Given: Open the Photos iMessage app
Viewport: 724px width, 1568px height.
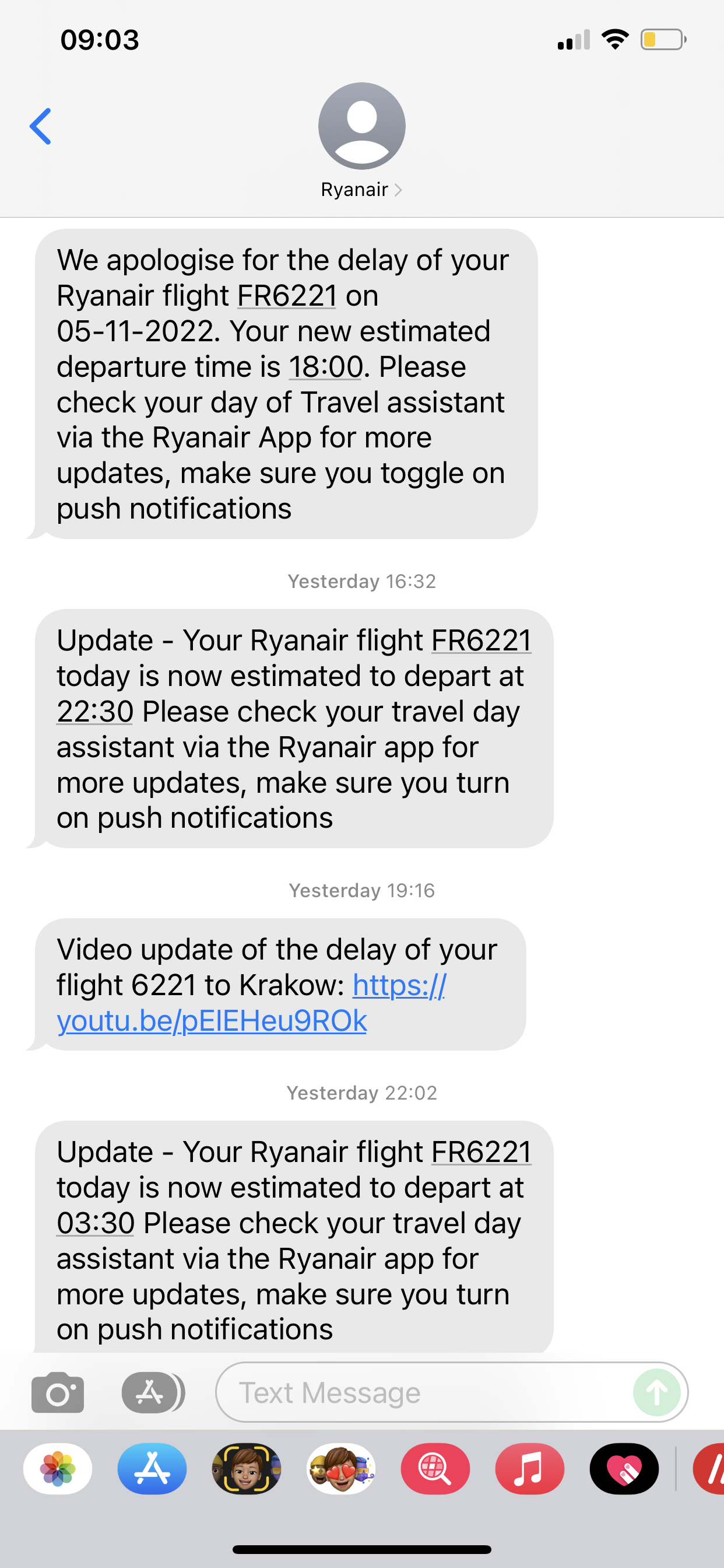Looking at the screenshot, I should (58, 1469).
